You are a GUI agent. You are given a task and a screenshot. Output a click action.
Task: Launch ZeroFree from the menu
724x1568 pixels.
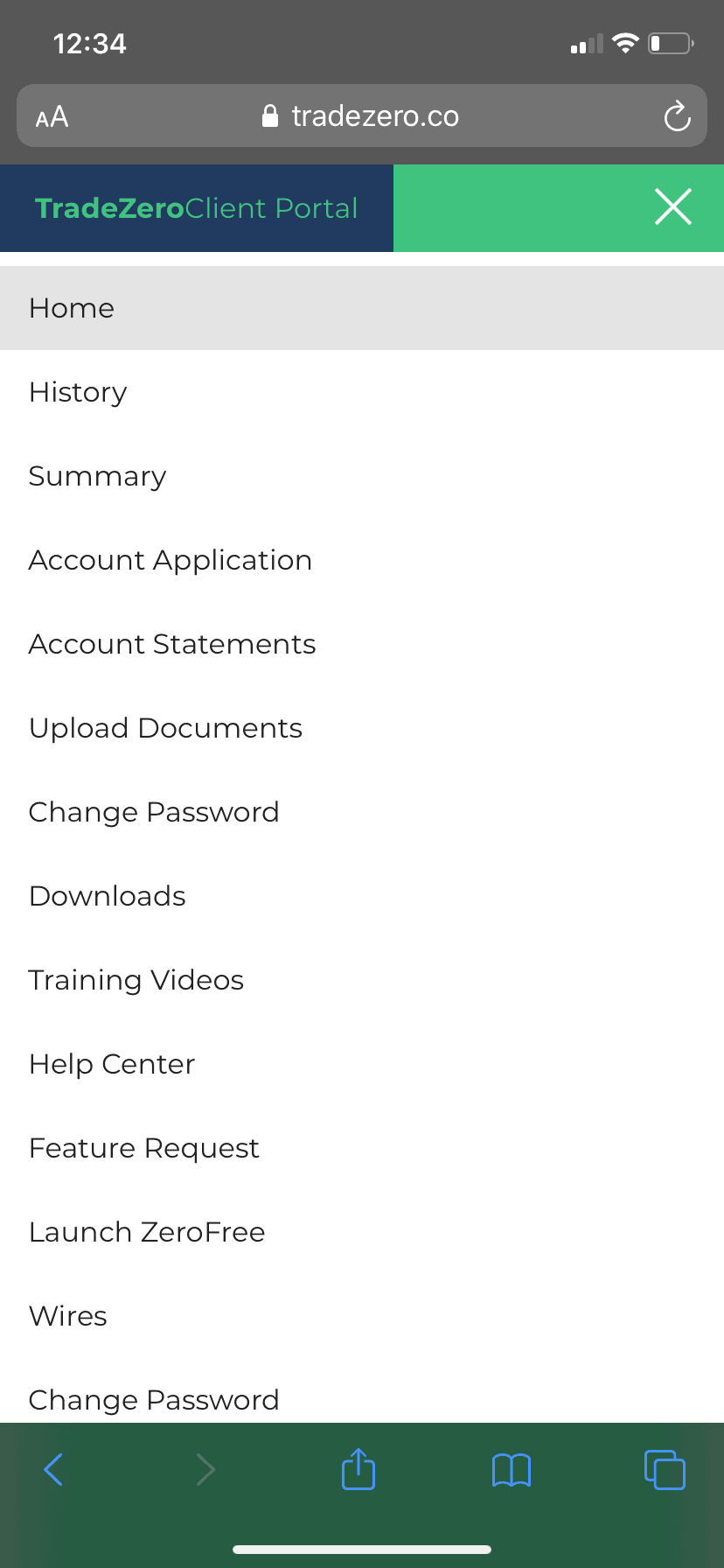[x=147, y=1232]
